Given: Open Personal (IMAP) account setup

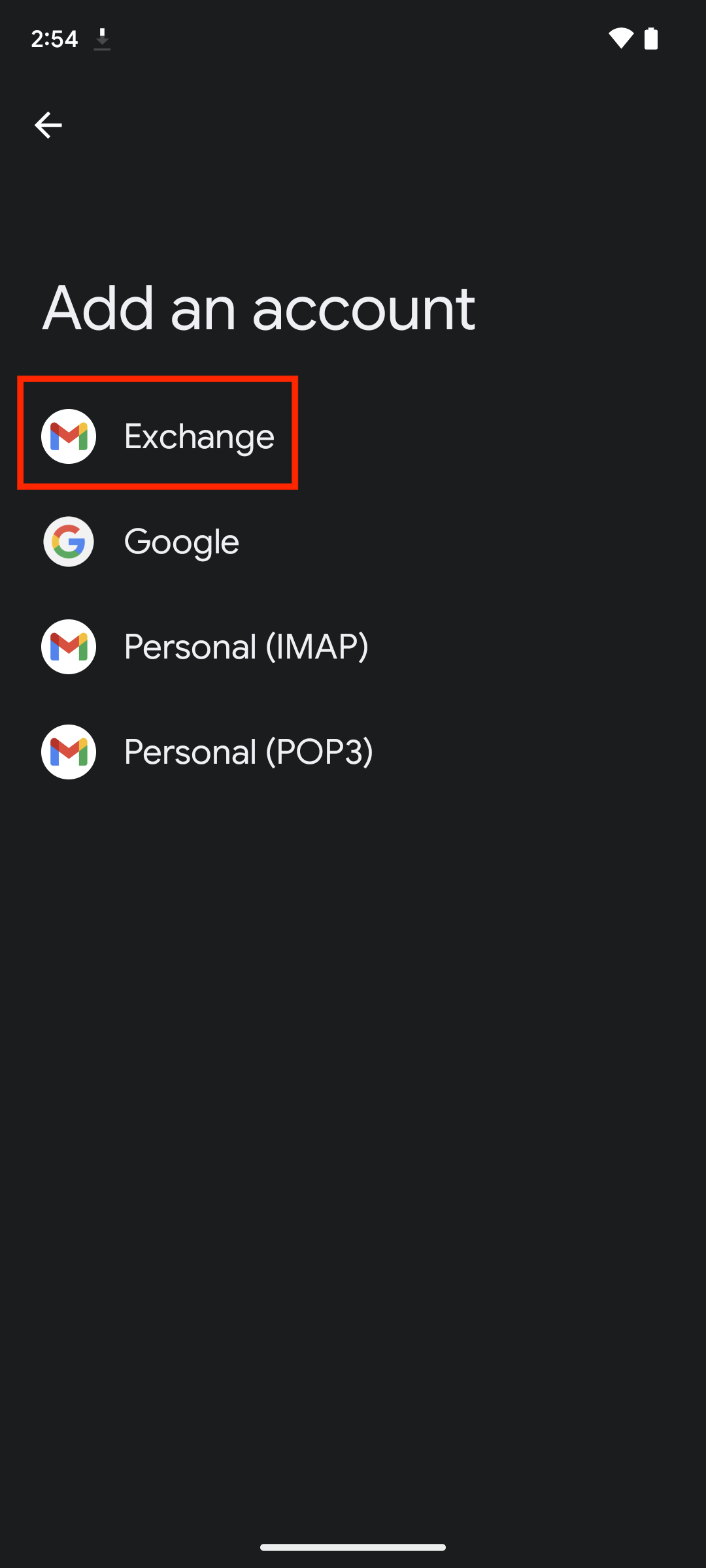Looking at the screenshot, I should [353, 647].
